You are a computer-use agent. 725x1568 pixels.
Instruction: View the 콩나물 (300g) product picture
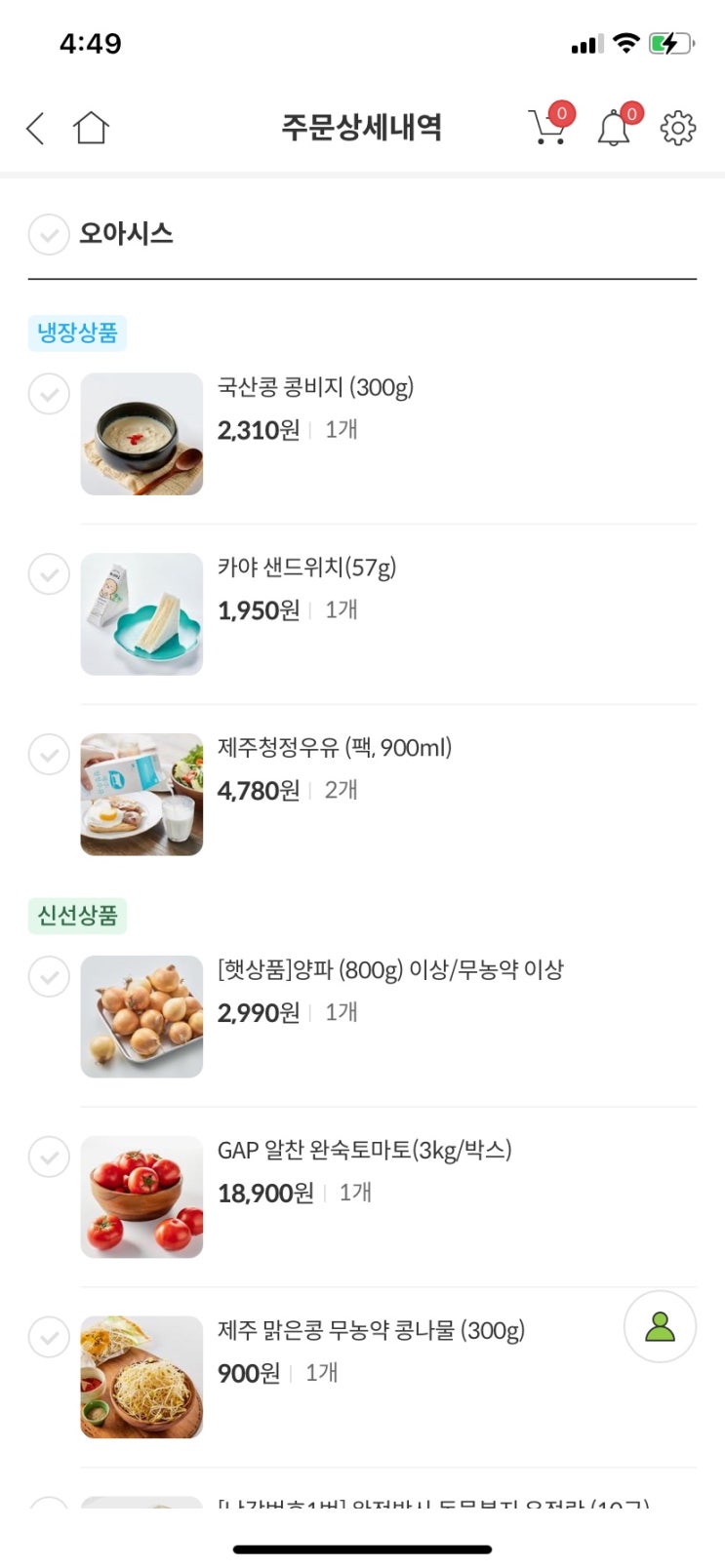141,1377
